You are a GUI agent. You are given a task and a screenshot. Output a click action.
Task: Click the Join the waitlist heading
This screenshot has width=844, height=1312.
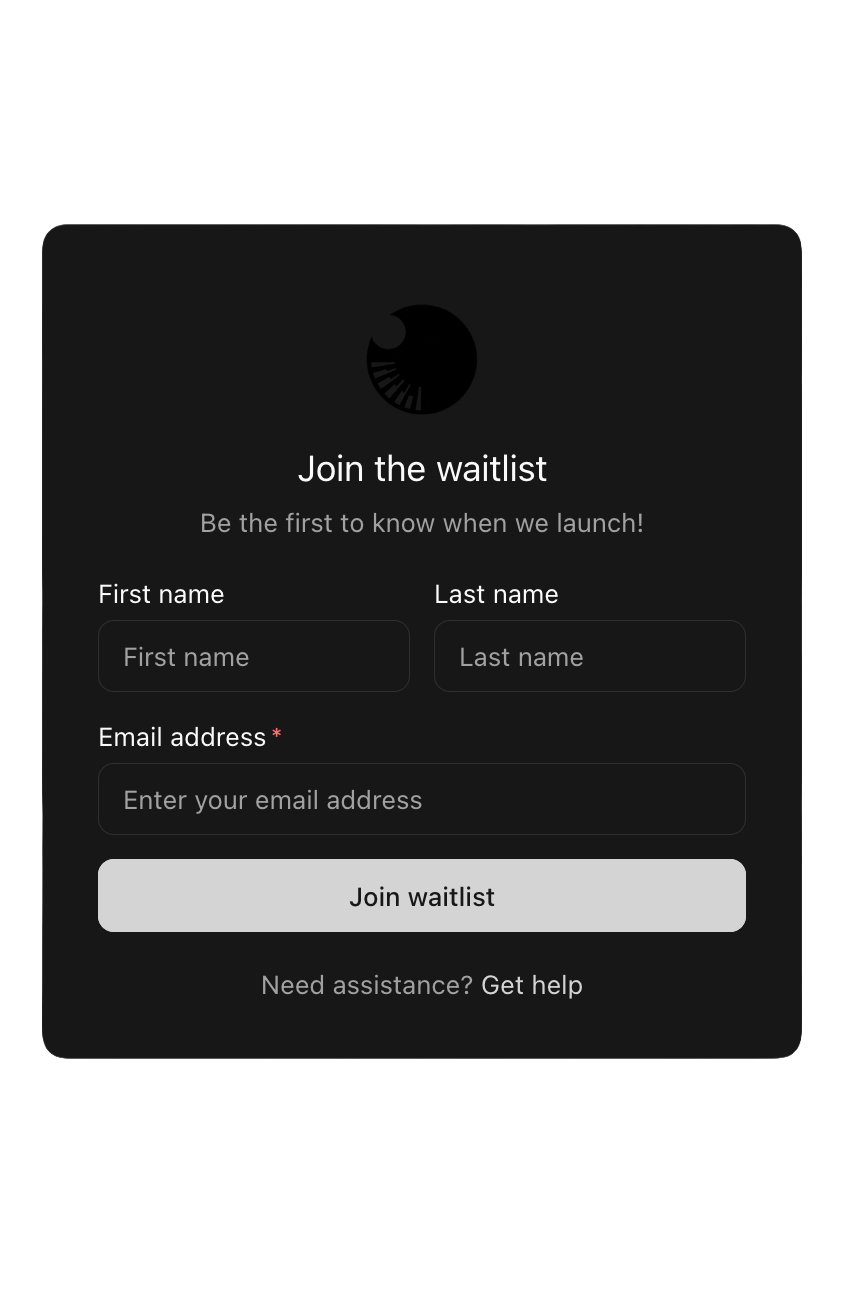[421, 468]
